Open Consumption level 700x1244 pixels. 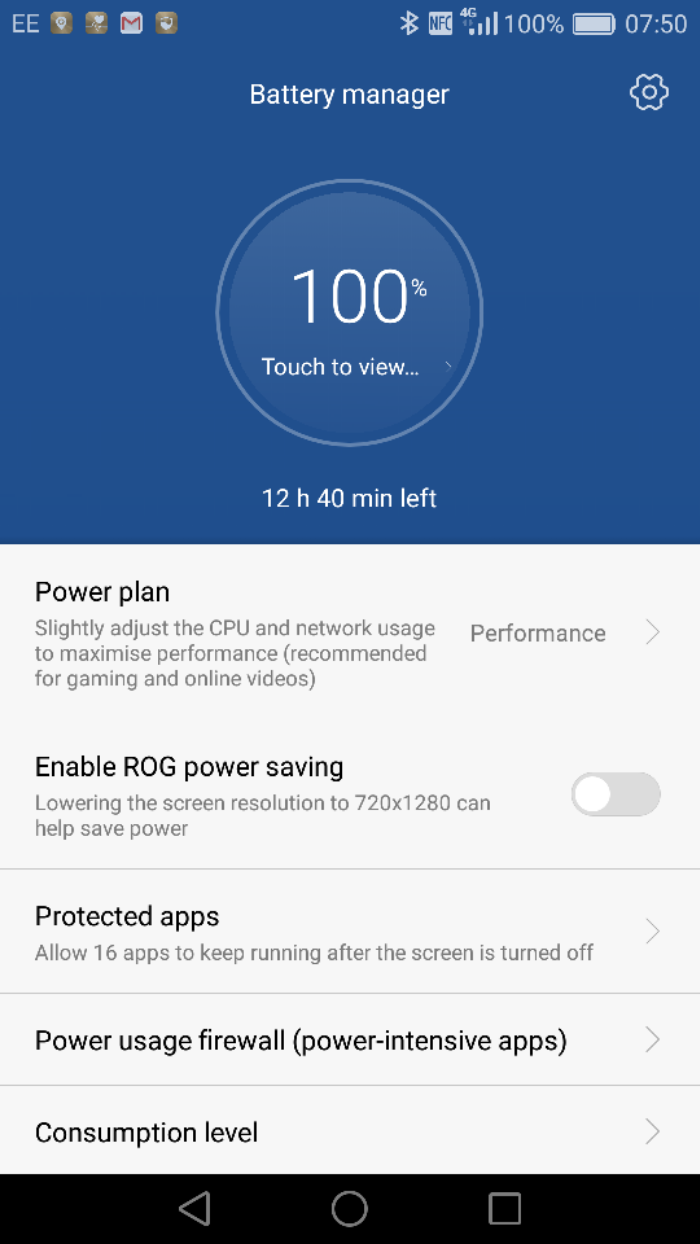350,1131
